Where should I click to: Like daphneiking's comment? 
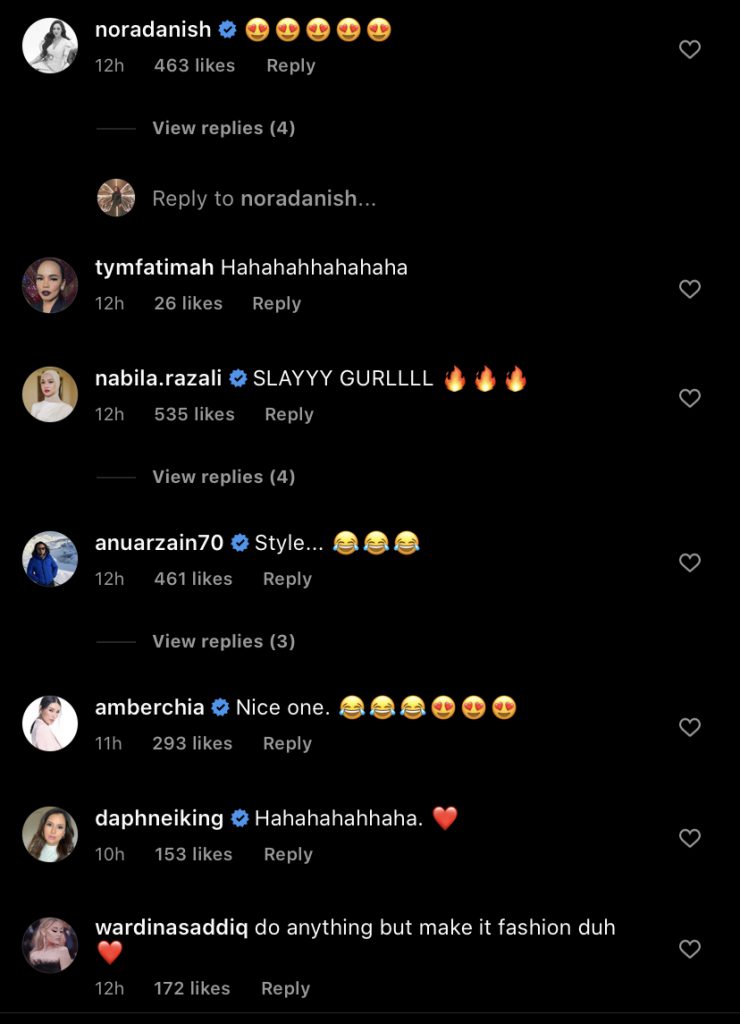pos(689,838)
